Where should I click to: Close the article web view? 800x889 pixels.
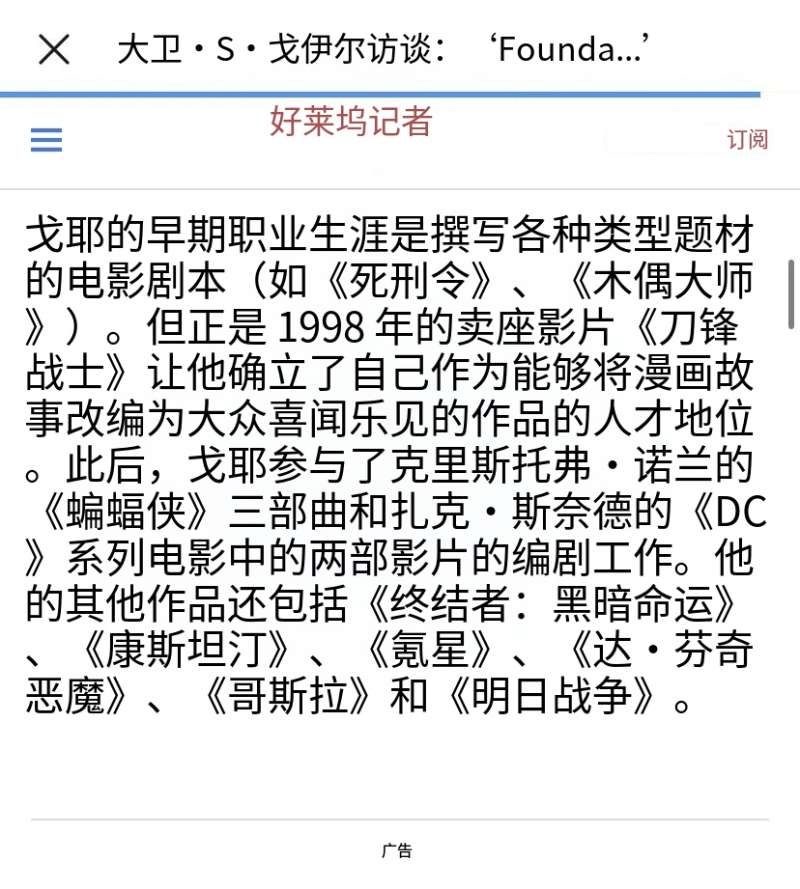[53, 49]
